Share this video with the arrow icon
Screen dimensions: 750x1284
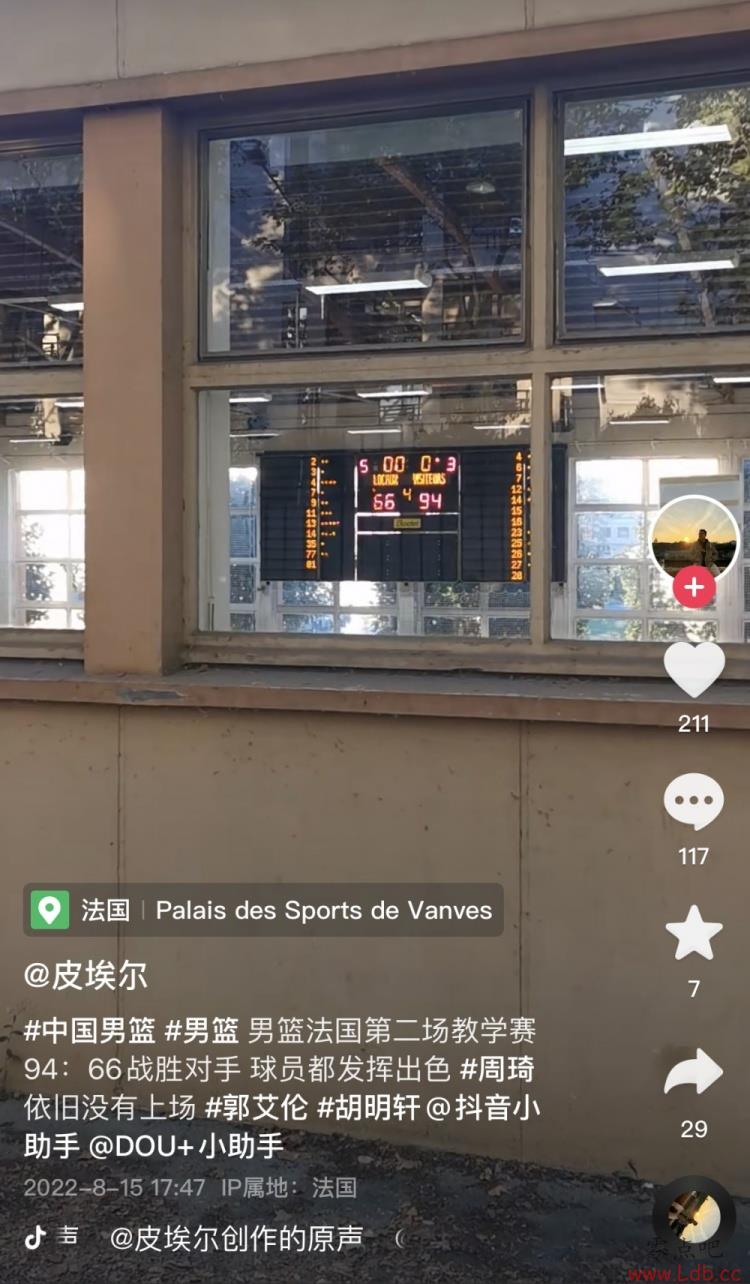click(x=694, y=1072)
